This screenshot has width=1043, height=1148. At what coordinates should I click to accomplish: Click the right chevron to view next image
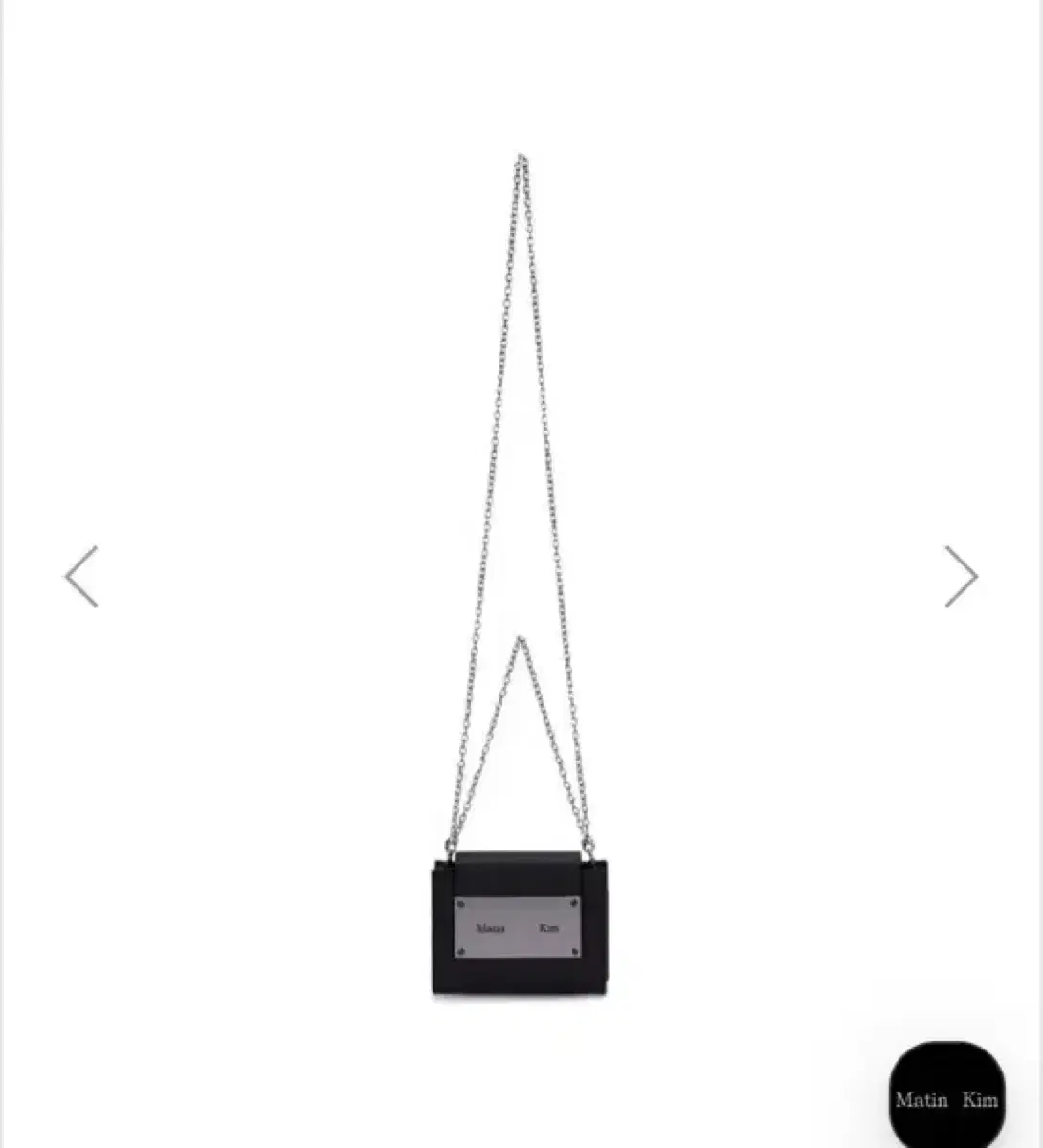coord(962,574)
